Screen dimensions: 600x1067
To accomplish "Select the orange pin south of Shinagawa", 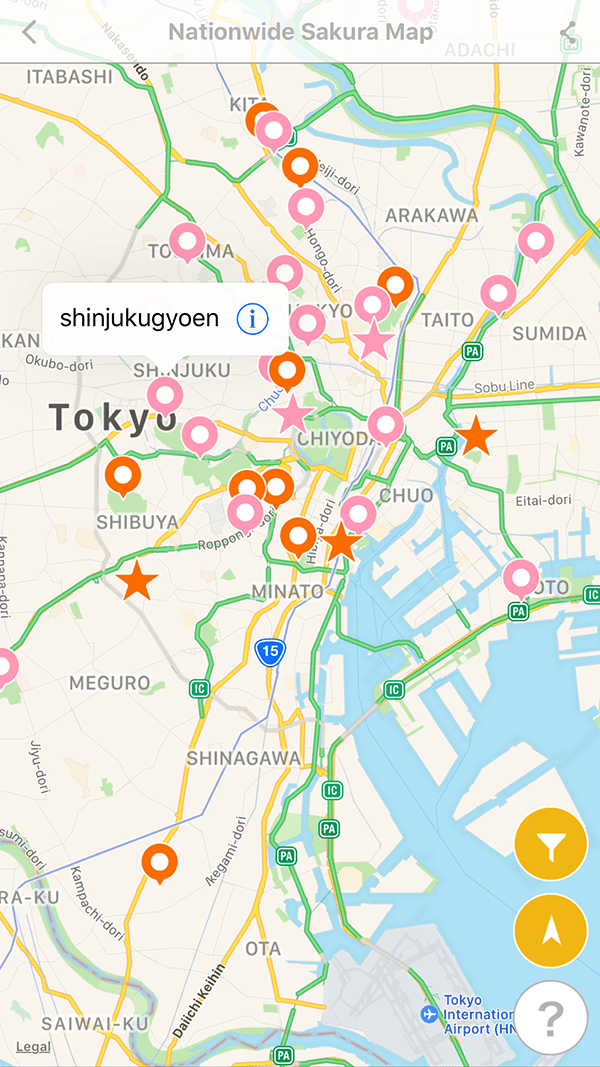I will coord(159,861).
